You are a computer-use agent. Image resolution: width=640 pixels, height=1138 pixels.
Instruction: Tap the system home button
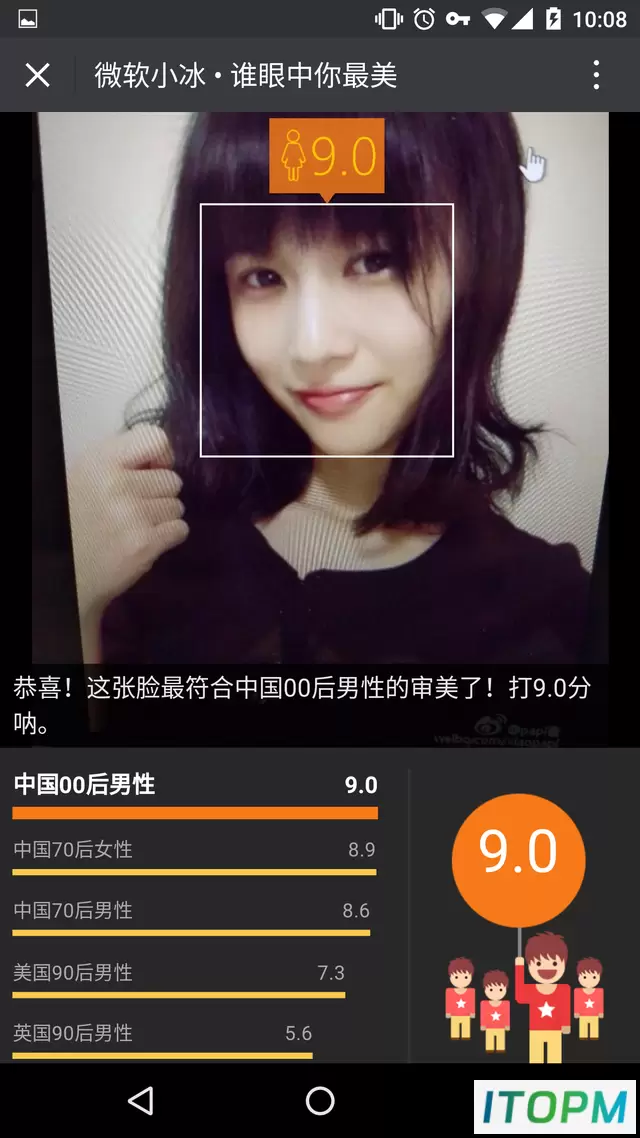coord(319,1100)
